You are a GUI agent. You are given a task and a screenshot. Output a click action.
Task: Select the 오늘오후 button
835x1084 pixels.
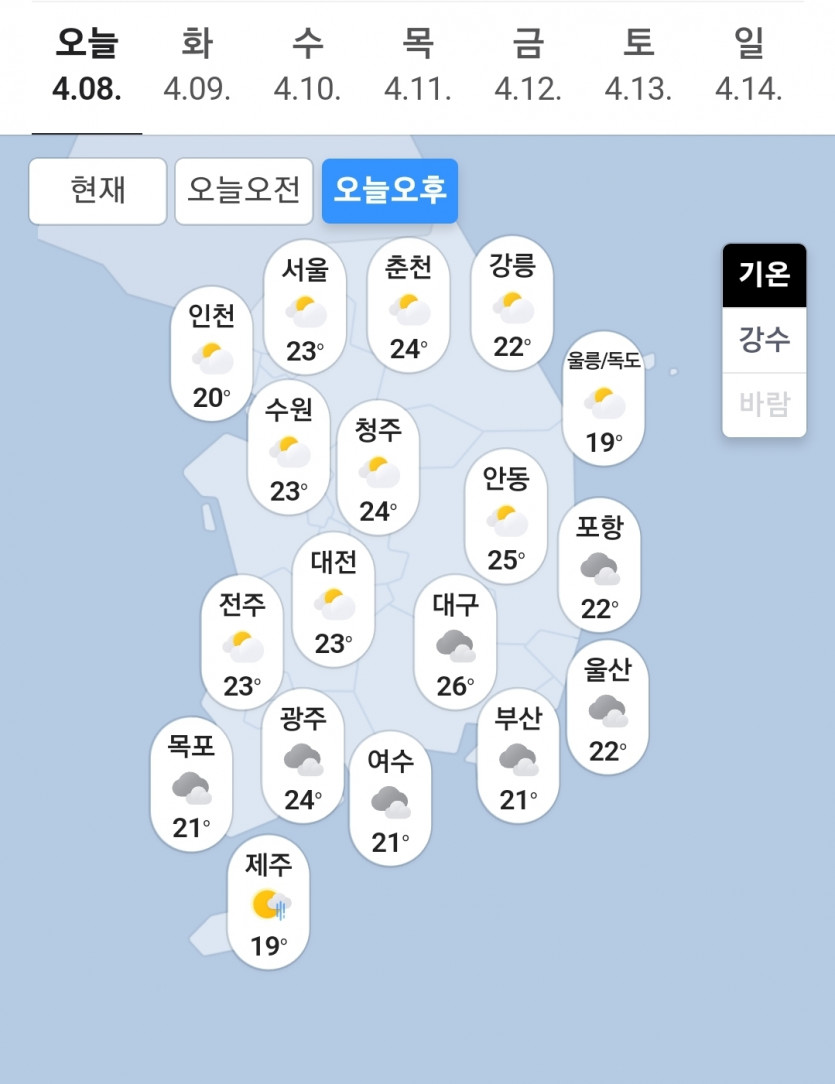pyautogui.click(x=390, y=191)
